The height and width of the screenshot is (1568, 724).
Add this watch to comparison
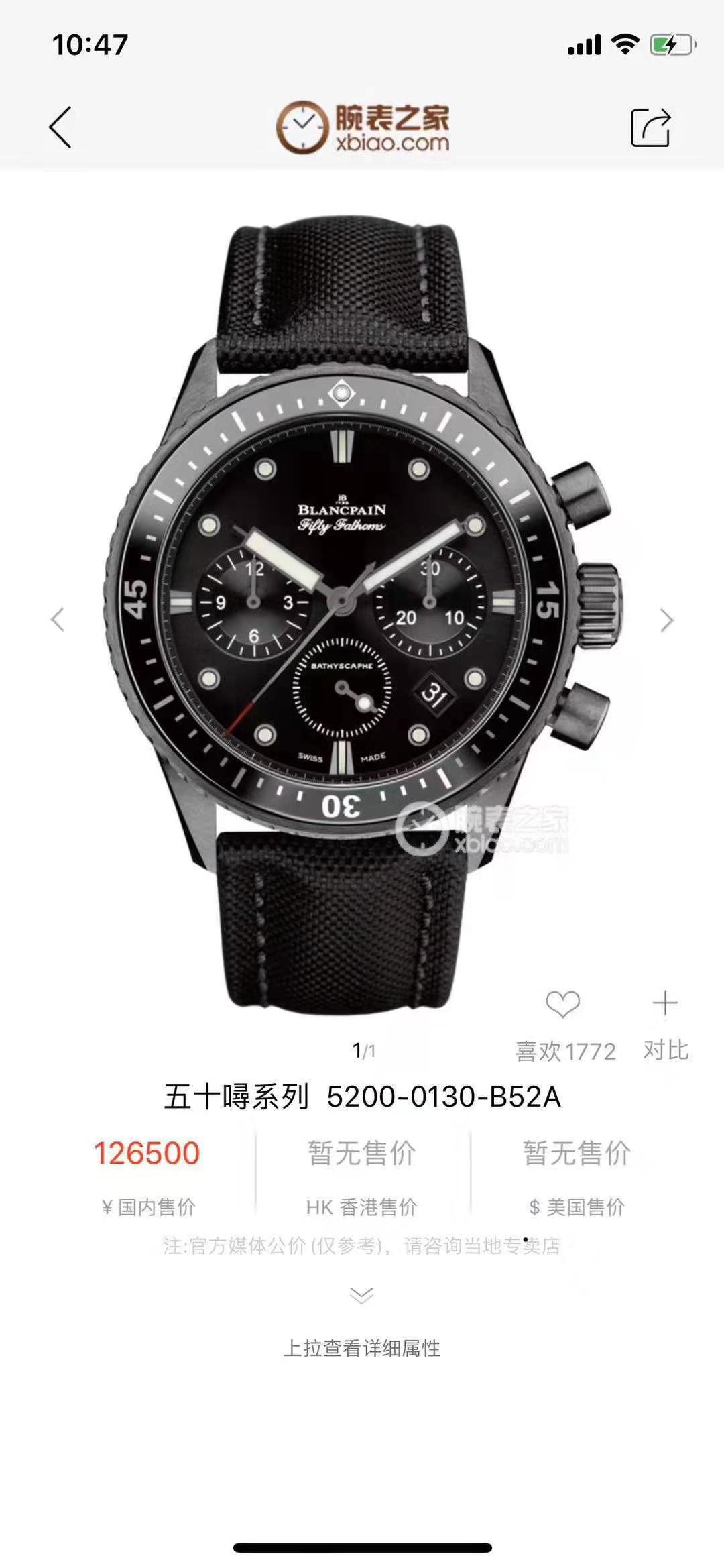pyautogui.click(x=665, y=1005)
